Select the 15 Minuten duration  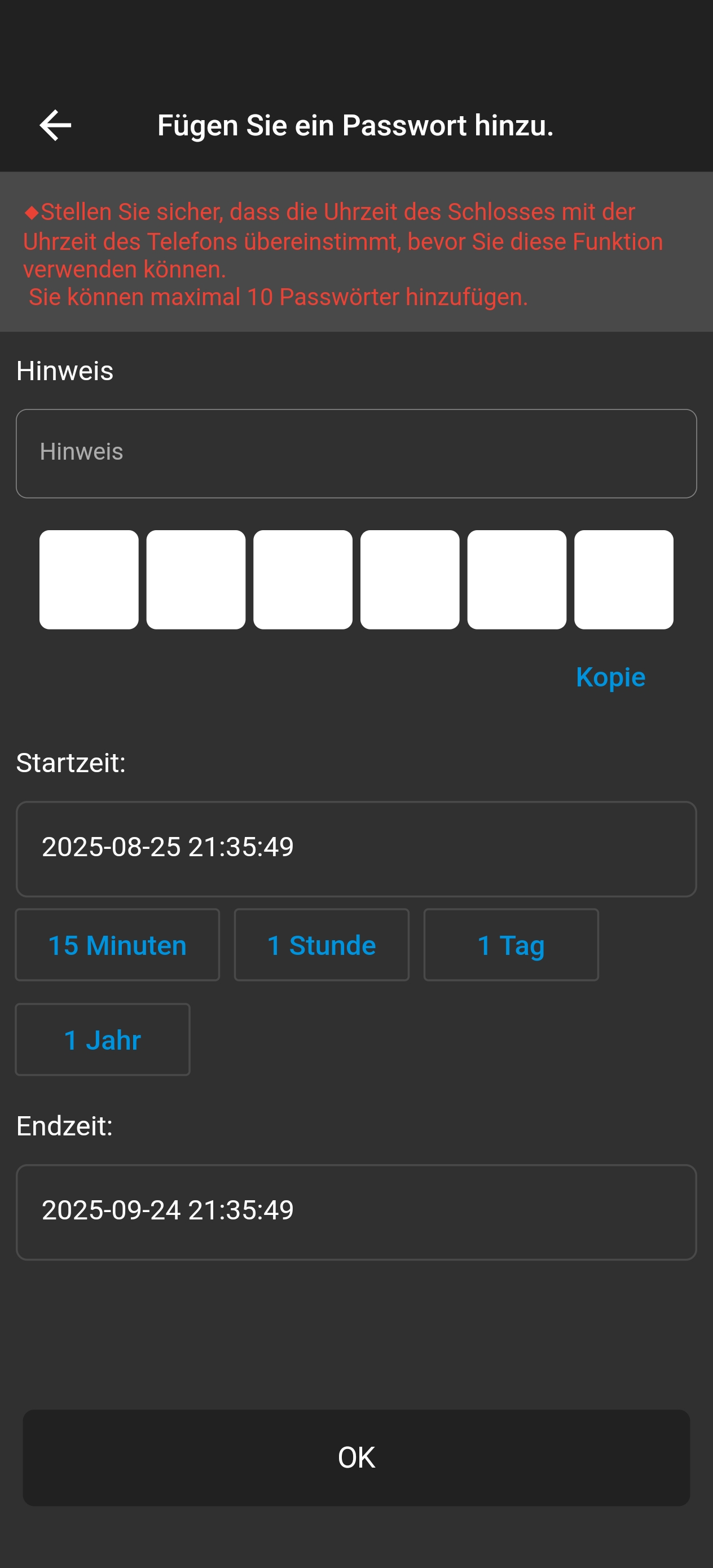tap(117, 945)
